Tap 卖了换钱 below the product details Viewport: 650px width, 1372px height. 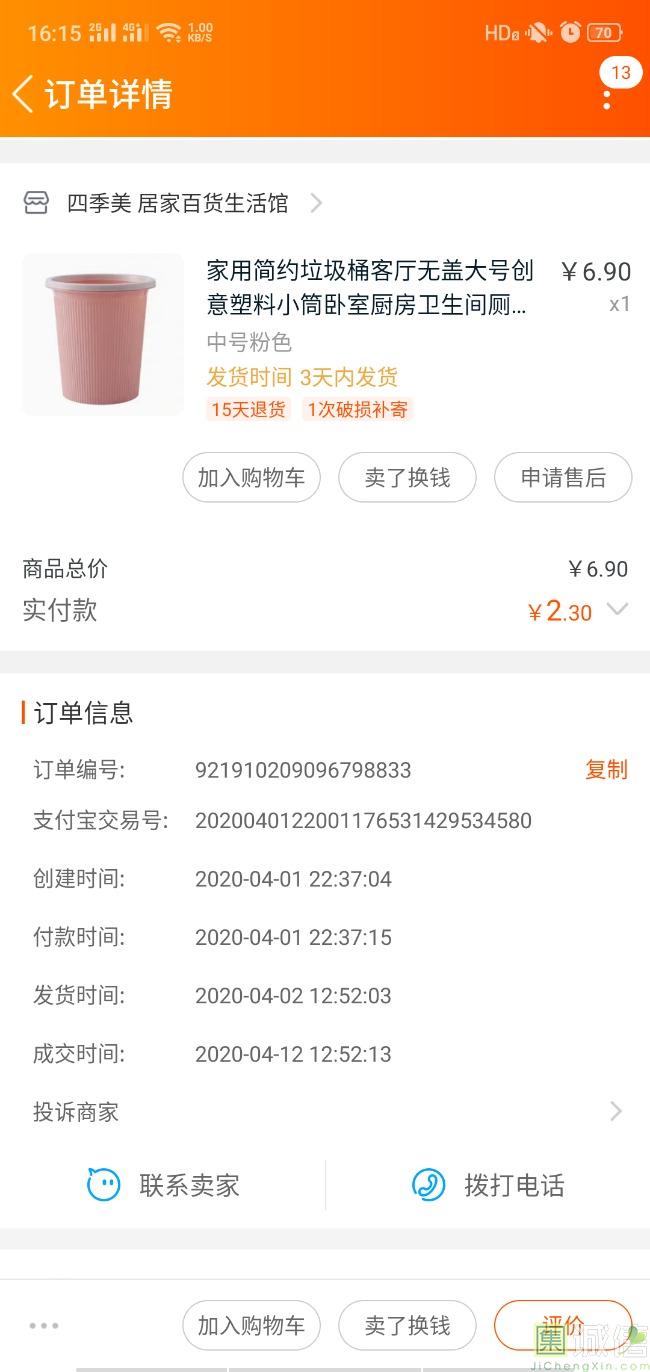(x=407, y=478)
